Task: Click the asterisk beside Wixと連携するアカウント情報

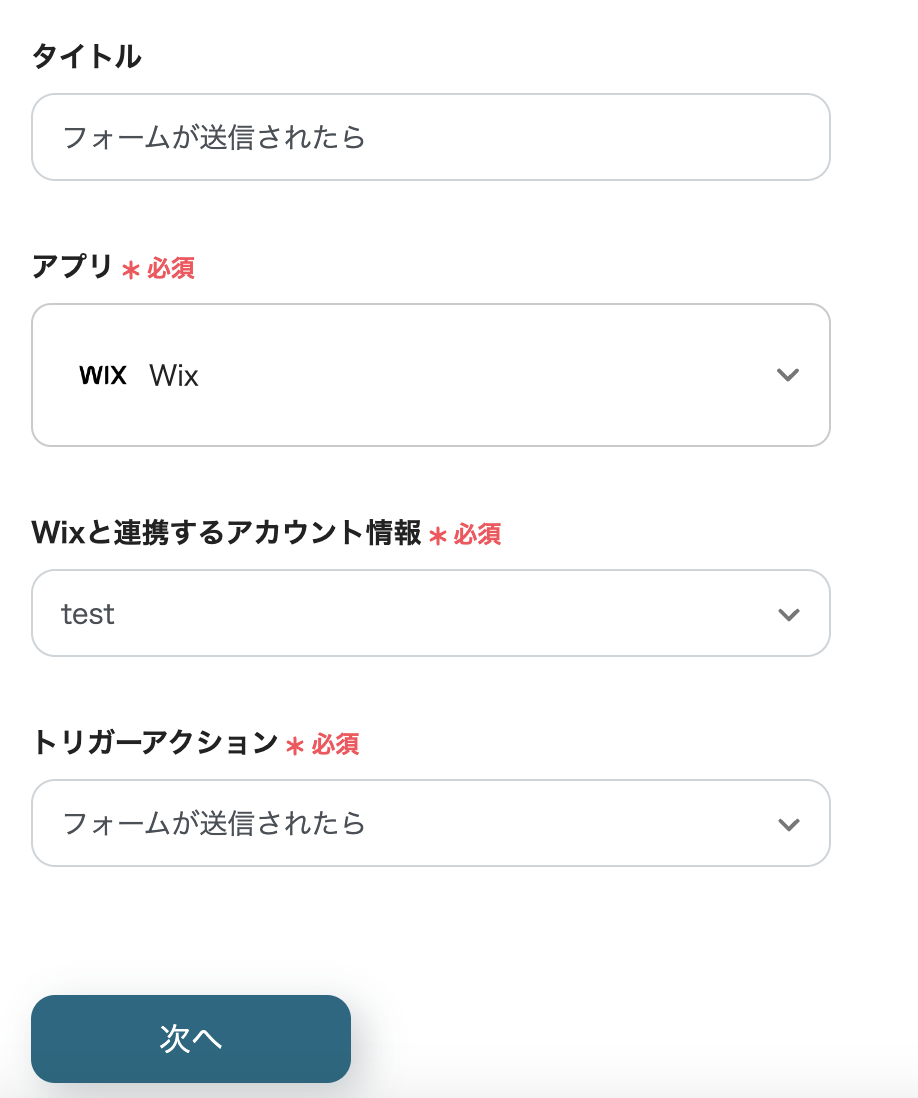Action: [435, 535]
